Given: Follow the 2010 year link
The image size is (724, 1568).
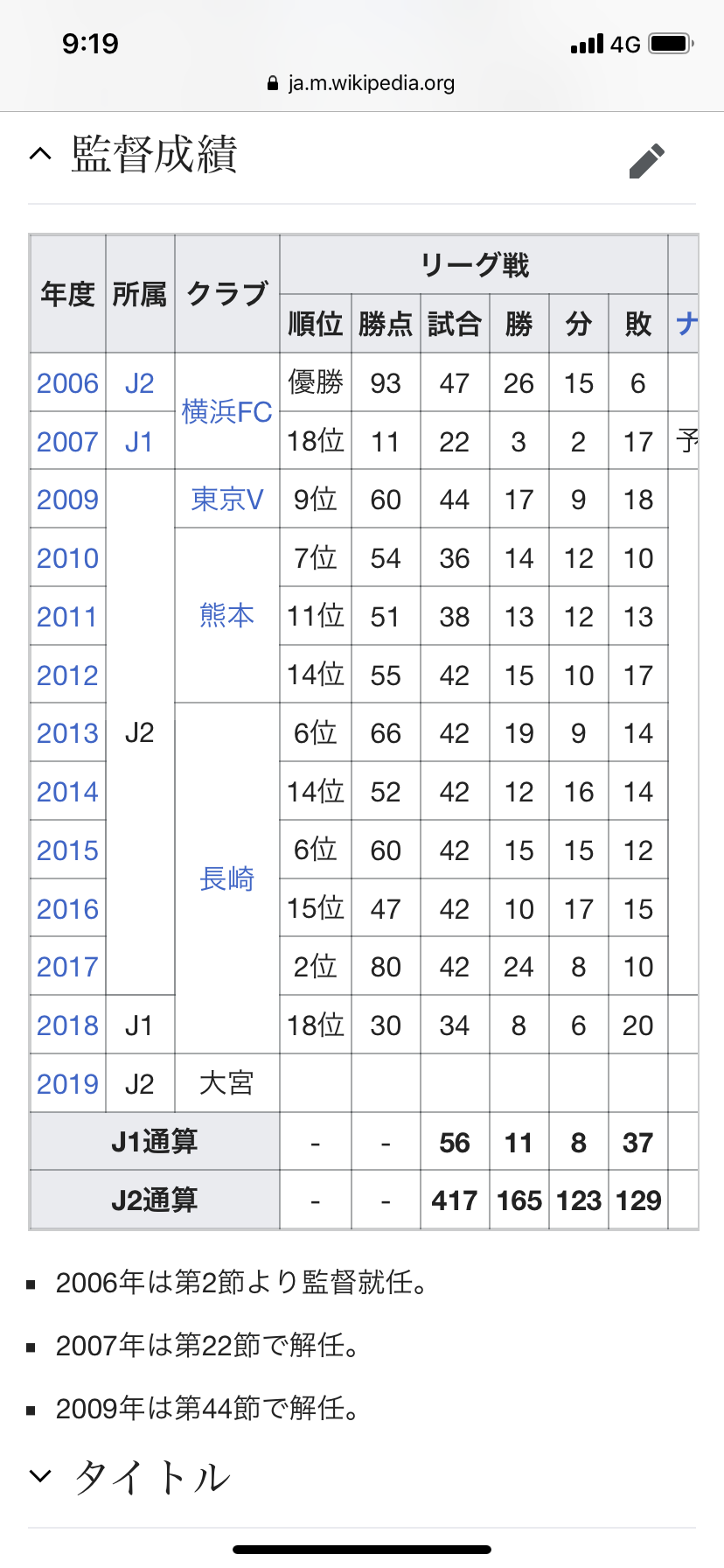Looking at the screenshot, I should [67, 558].
